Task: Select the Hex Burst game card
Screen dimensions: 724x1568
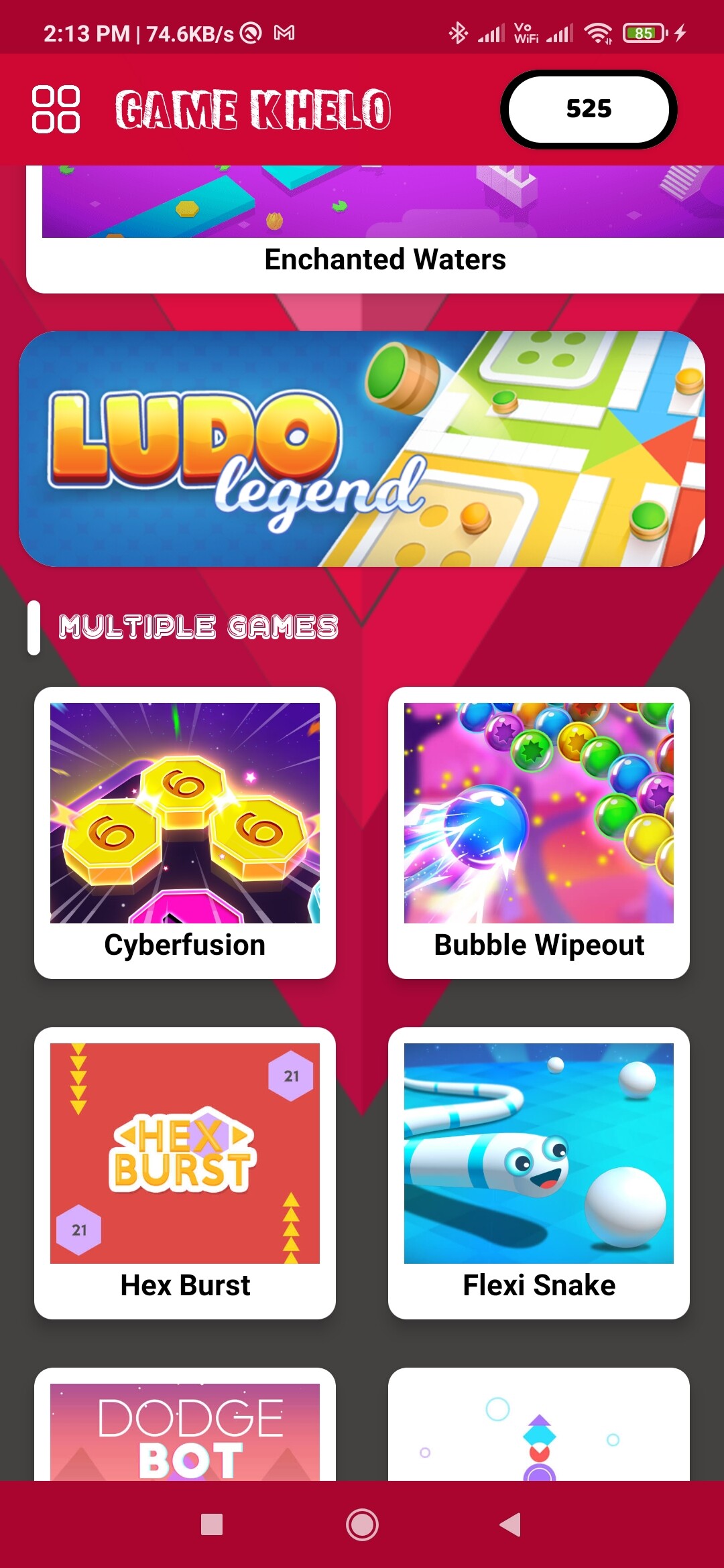Action: coord(185,1173)
